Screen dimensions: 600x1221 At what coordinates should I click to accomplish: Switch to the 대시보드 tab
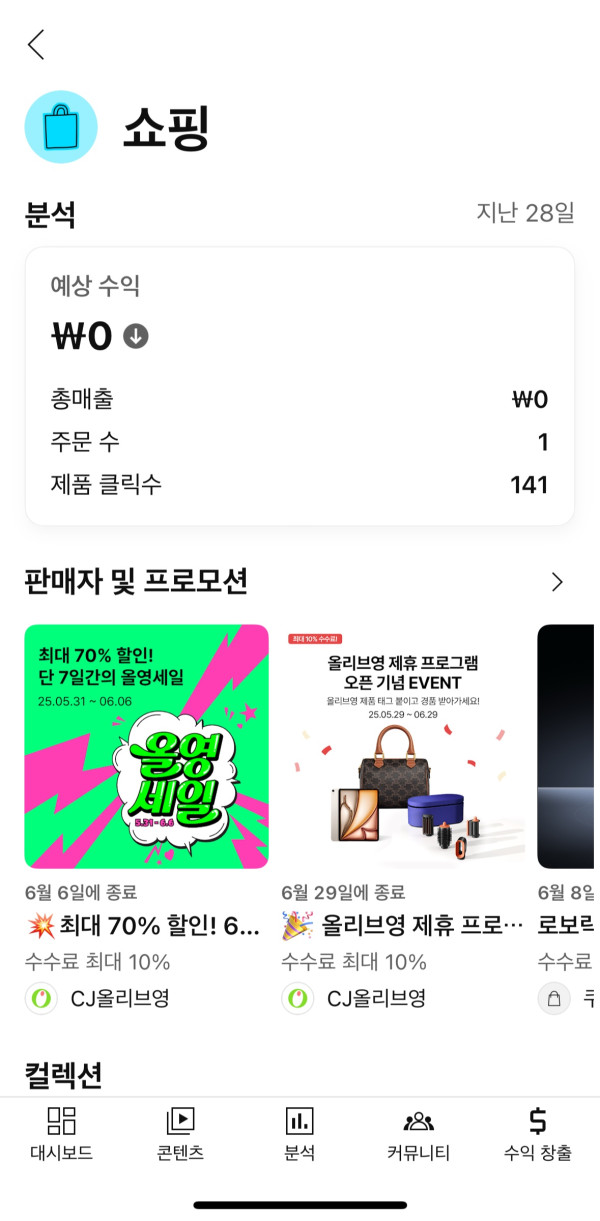coord(61,1134)
